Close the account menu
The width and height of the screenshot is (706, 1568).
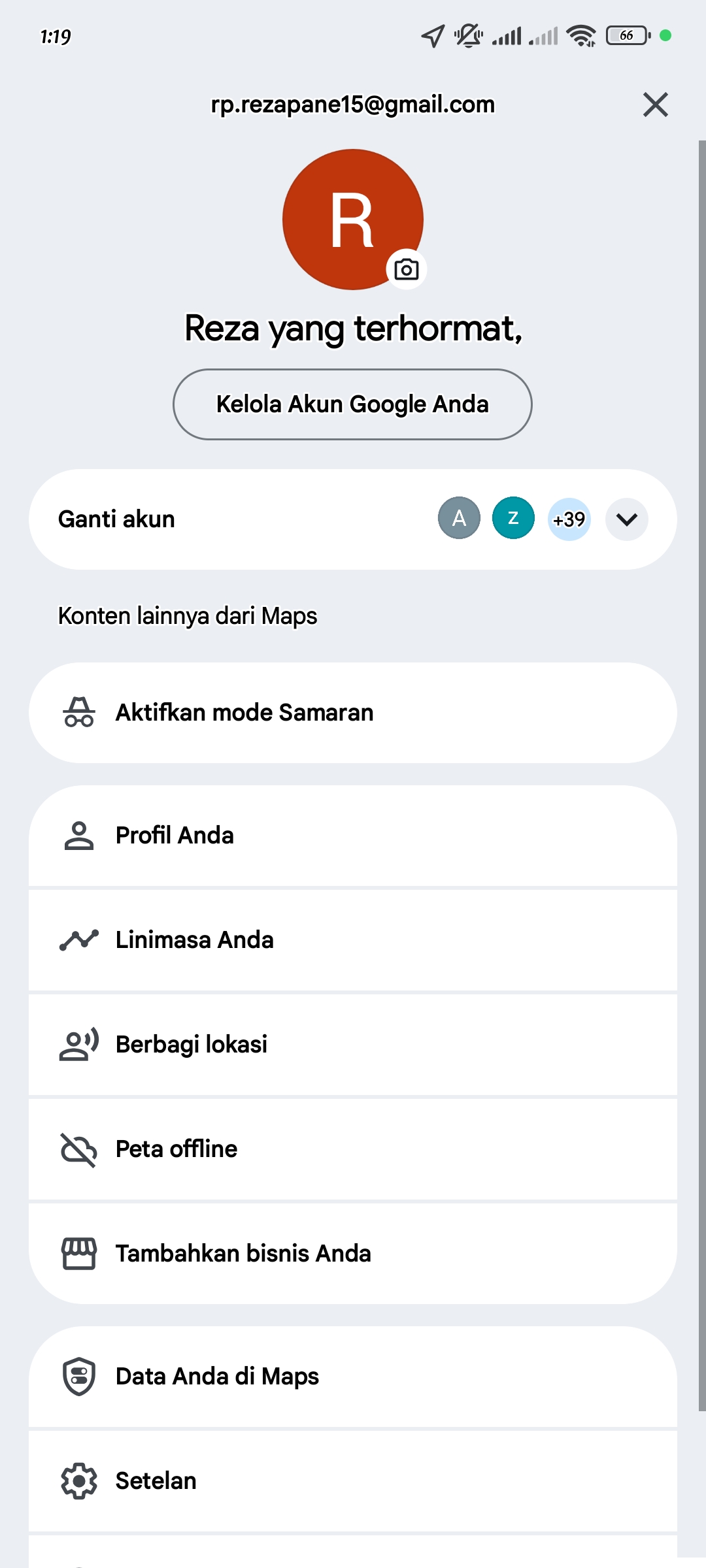(x=655, y=105)
